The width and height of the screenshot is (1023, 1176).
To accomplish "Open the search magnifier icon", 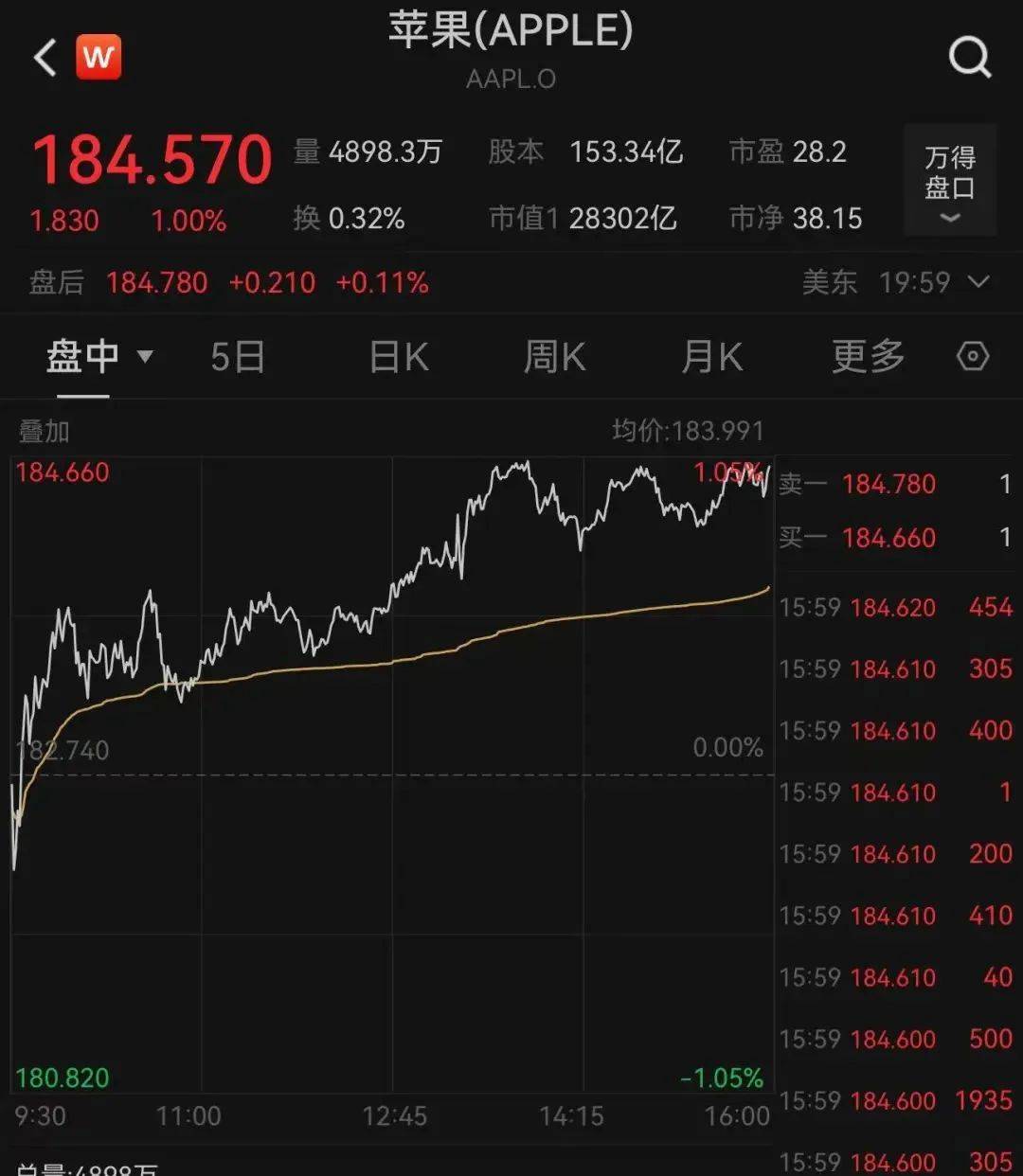I will (x=970, y=57).
